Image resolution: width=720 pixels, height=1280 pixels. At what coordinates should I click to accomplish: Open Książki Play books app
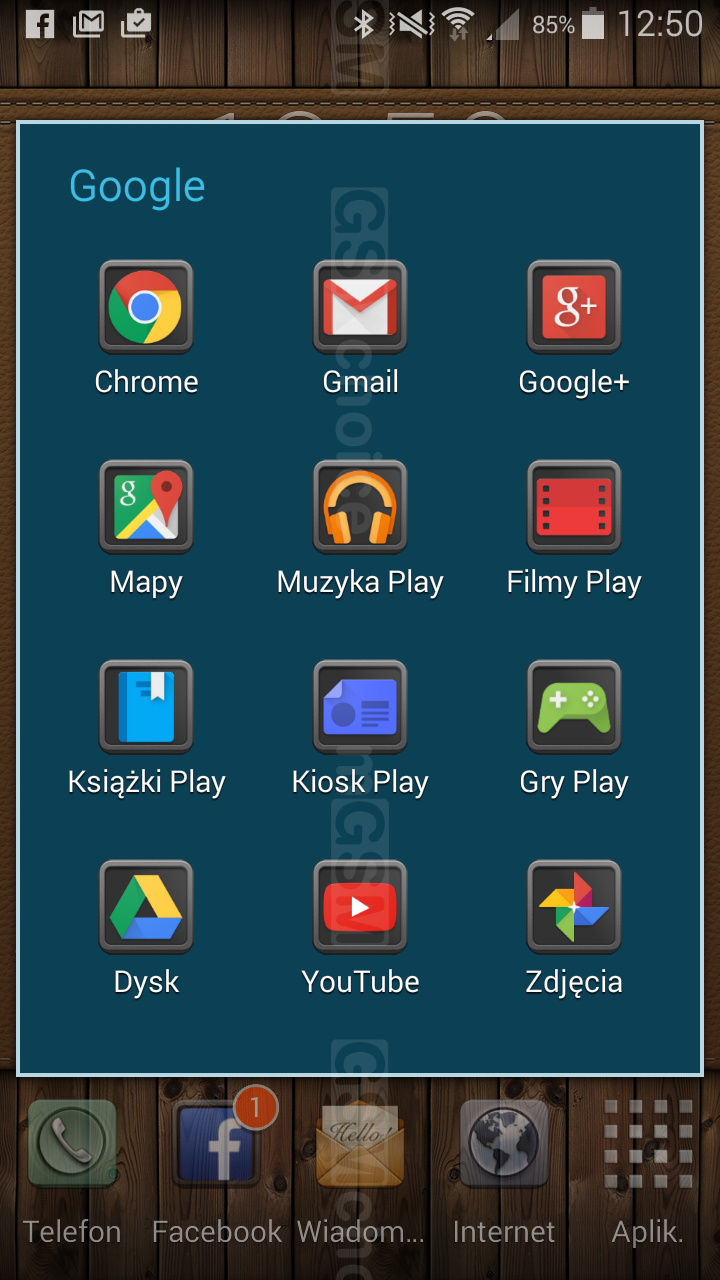(146, 707)
